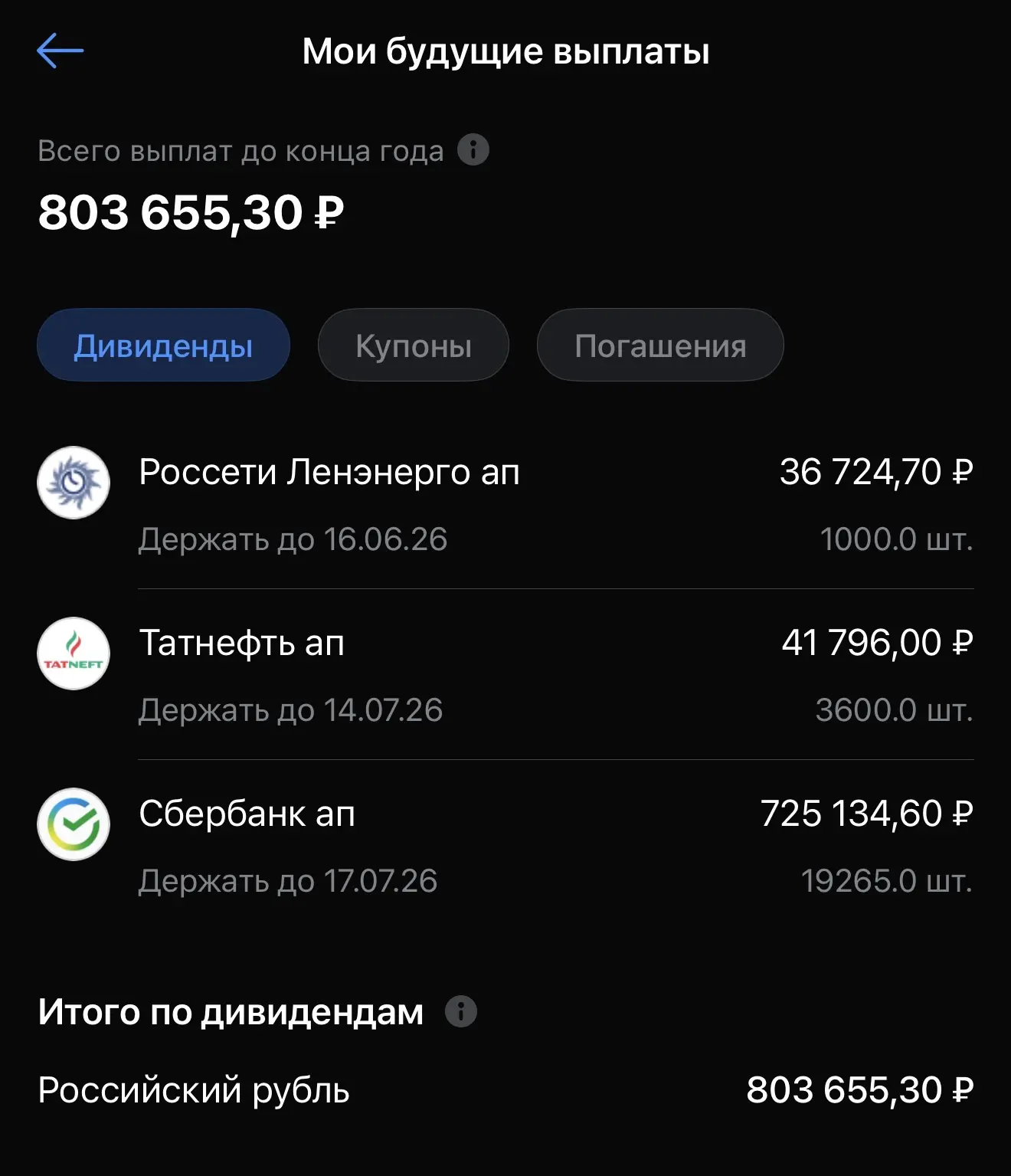Open the Татнефть ап dividend row

click(505, 675)
